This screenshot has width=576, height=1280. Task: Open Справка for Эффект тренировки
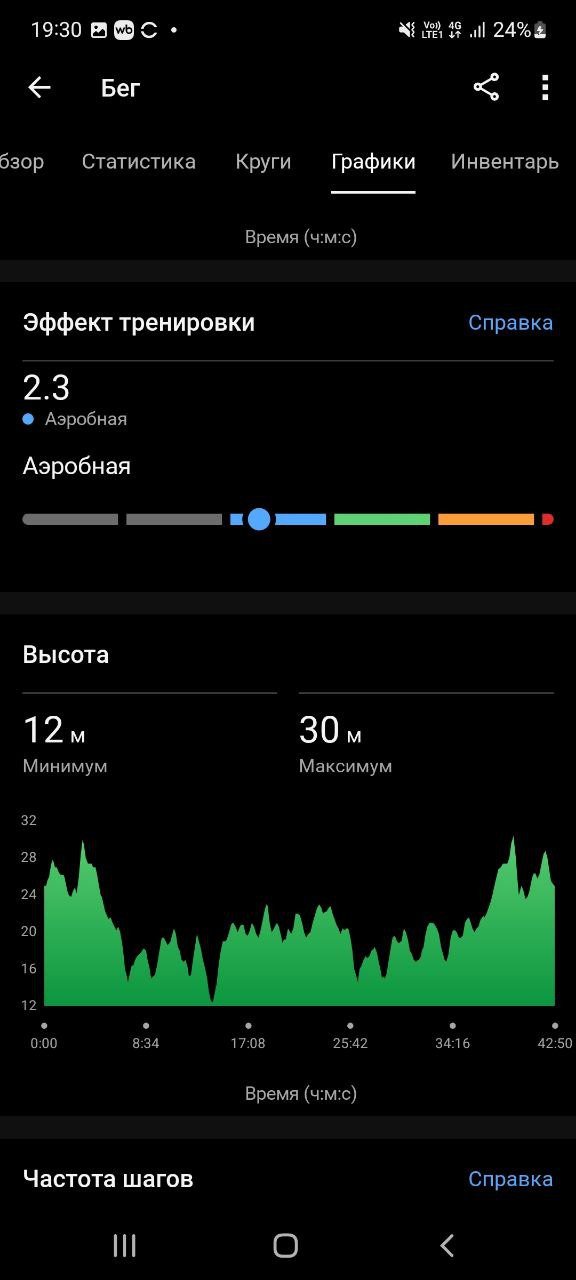coord(510,322)
